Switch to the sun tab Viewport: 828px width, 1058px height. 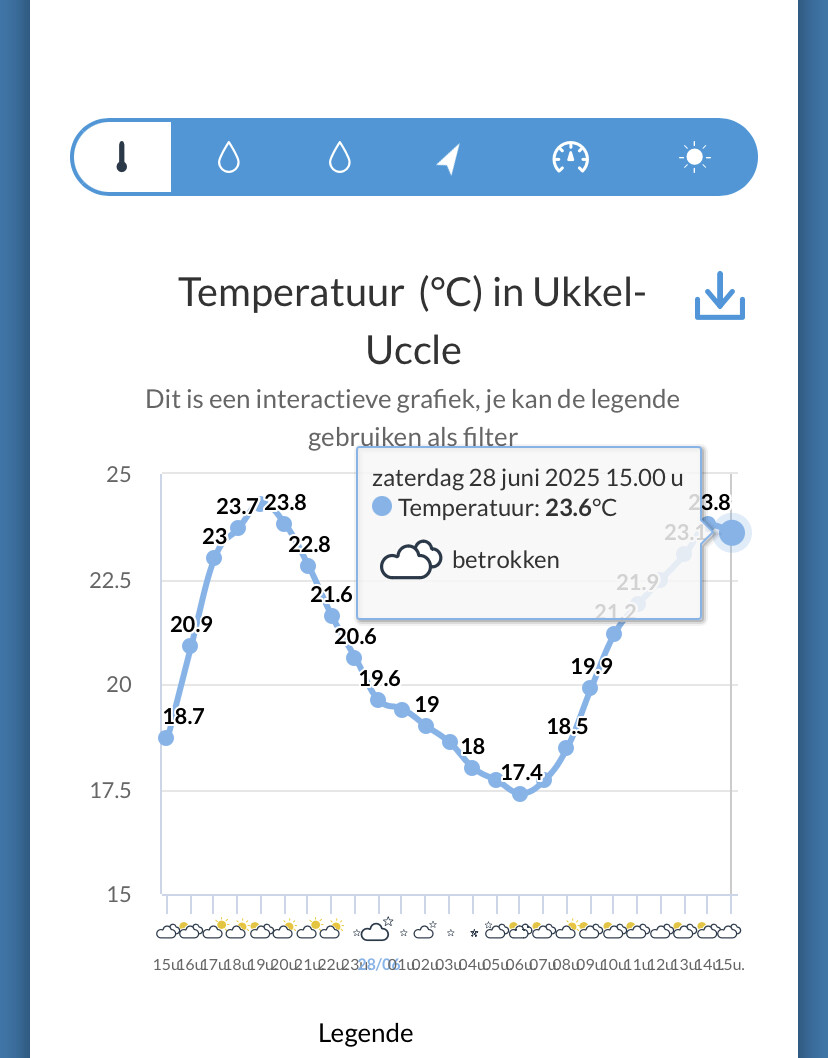click(x=693, y=157)
